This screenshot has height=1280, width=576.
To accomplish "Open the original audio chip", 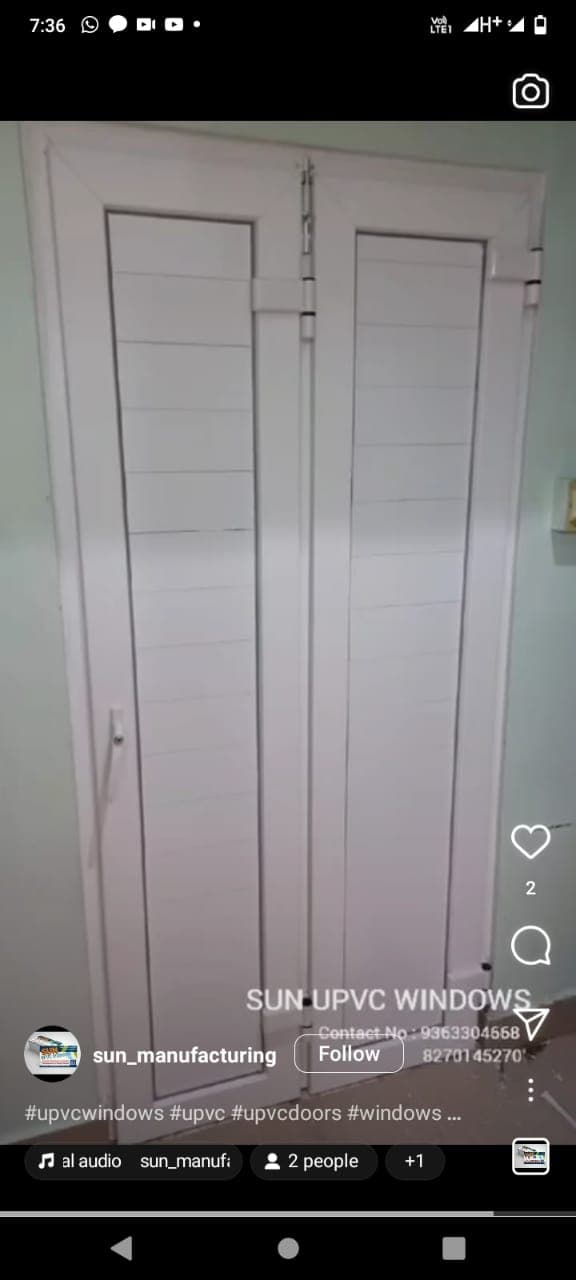I will coord(133,1161).
